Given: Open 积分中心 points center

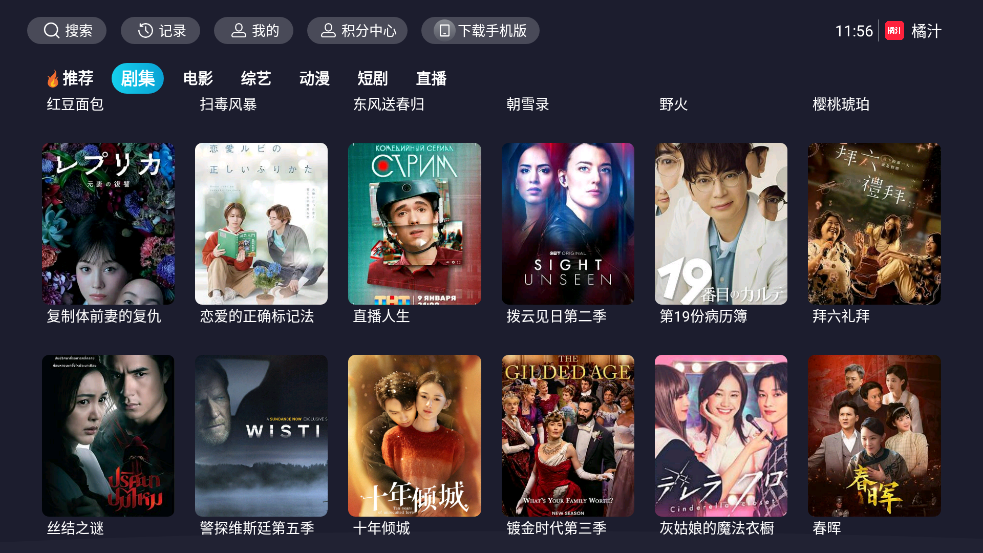Looking at the screenshot, I should [357, 31].
